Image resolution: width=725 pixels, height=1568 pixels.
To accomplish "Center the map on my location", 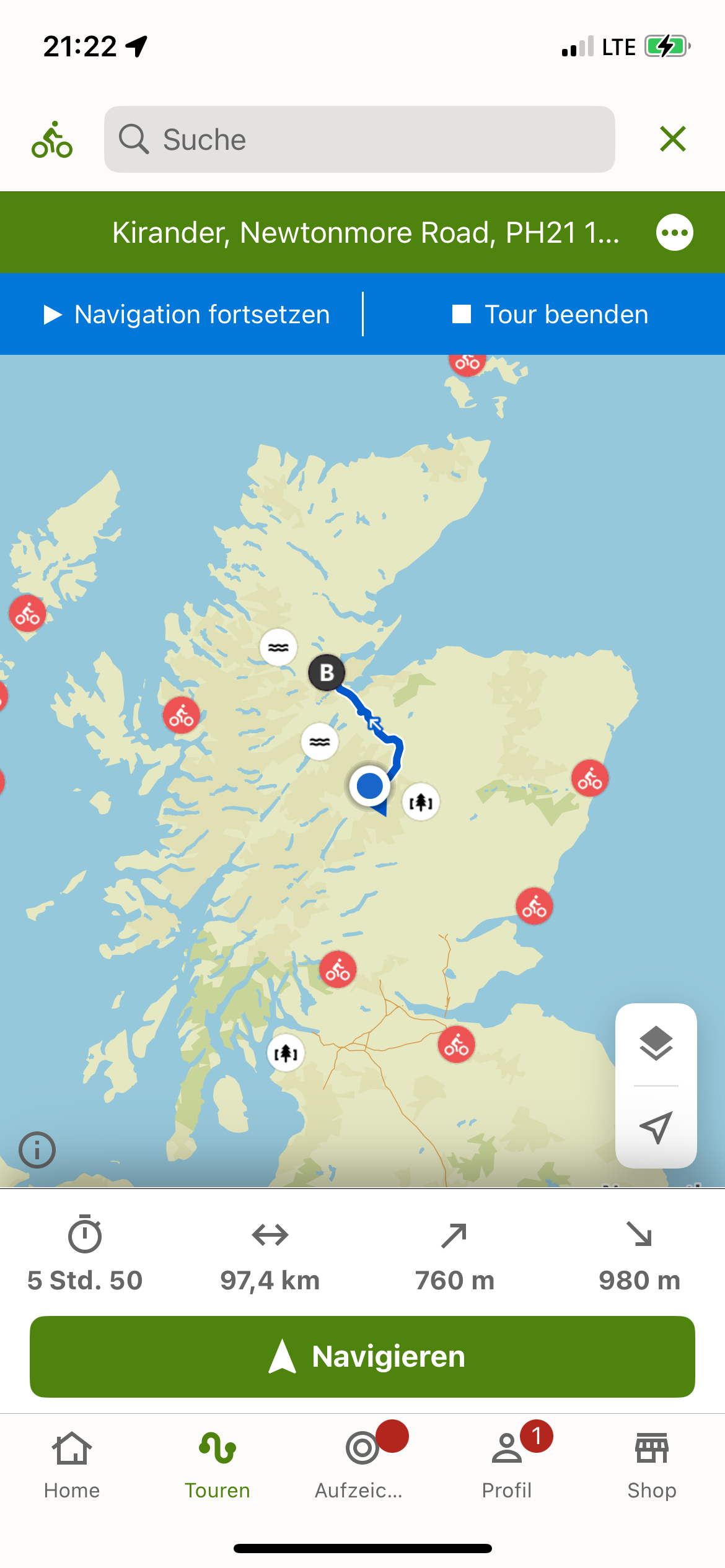I will (x=656, y=1127).
